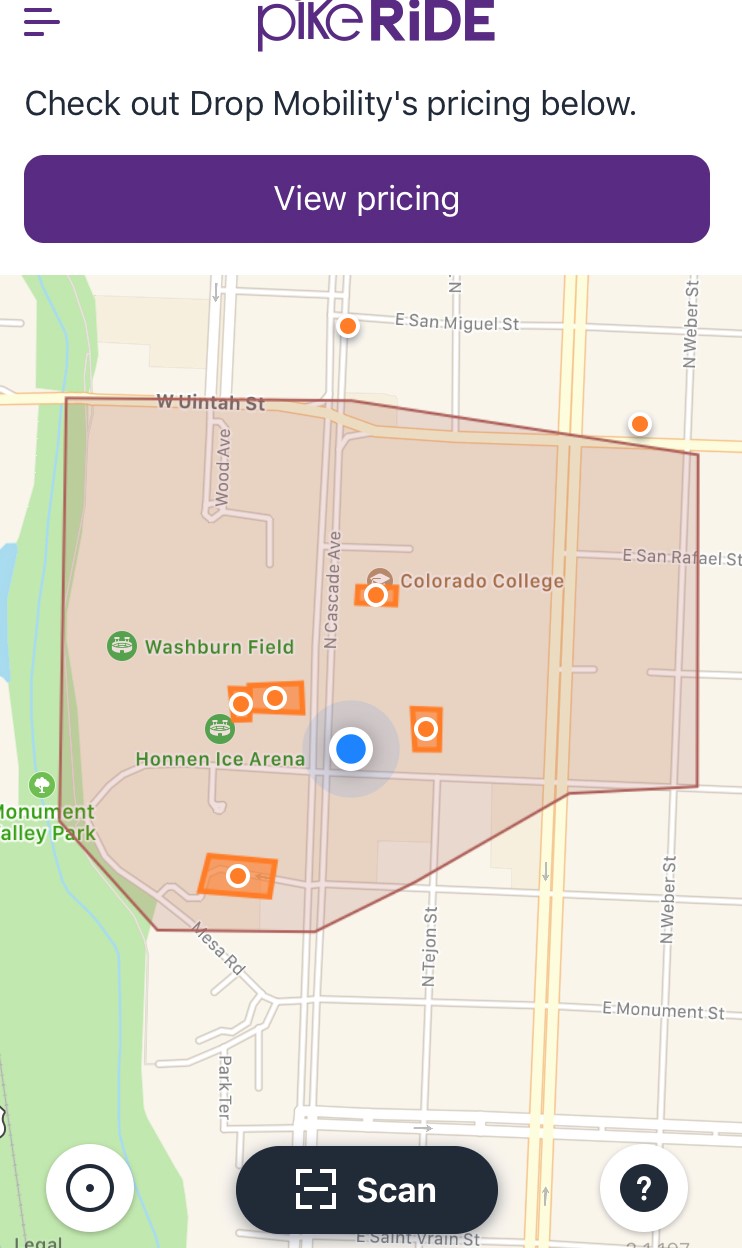Viewport: 742px width, 1248px height.
Task: Open the Legal link on map
Action: pyautogui.click(x=38, y=1243)
